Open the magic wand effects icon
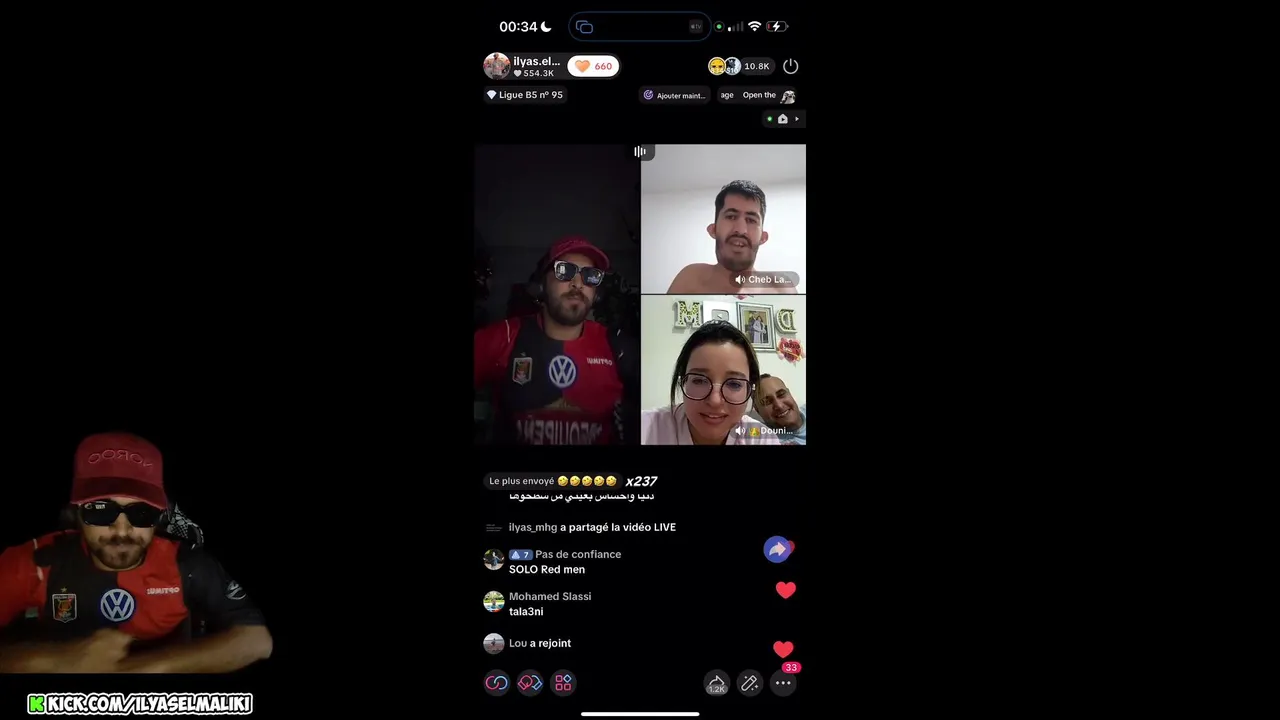 (x=749, y=683)
